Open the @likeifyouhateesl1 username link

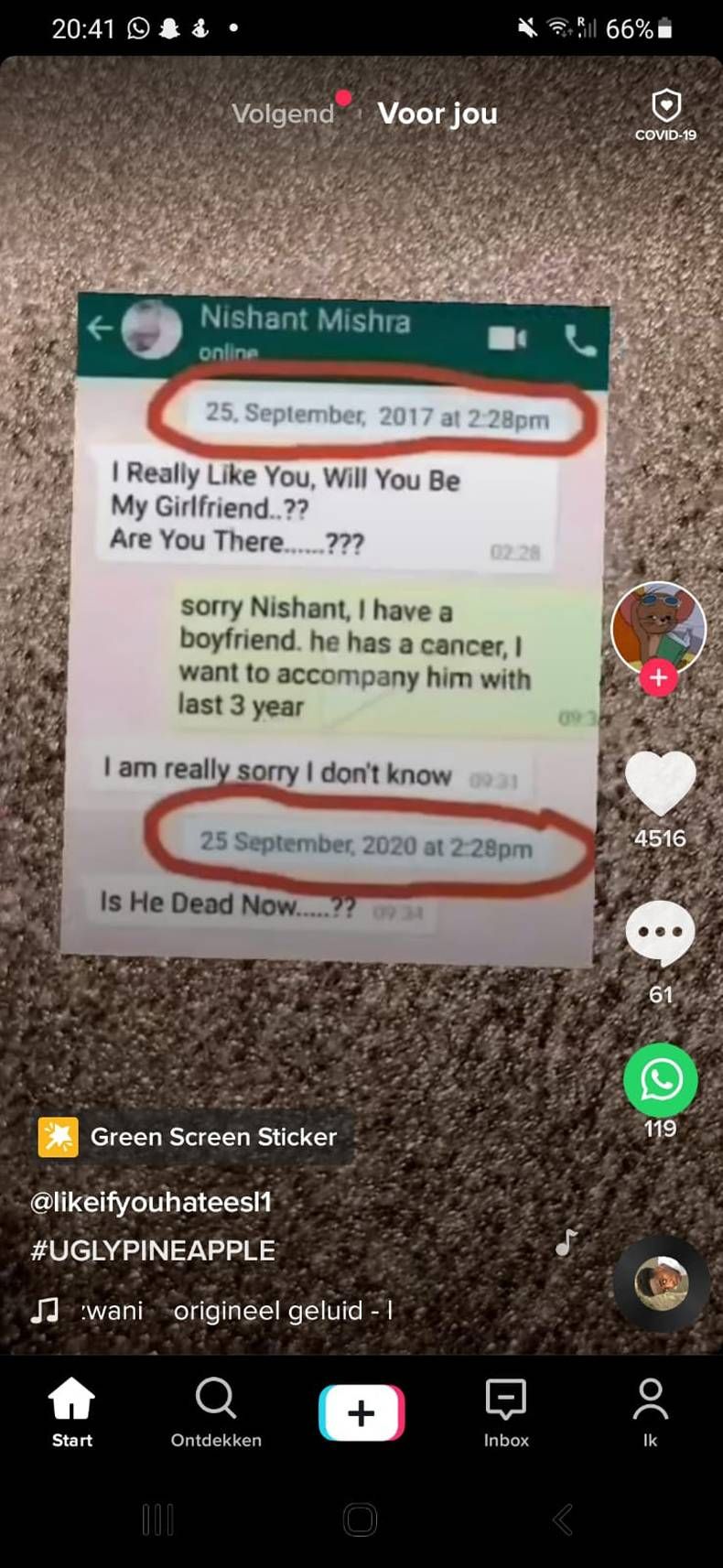pyautogui.click(x=151, y=1202)
